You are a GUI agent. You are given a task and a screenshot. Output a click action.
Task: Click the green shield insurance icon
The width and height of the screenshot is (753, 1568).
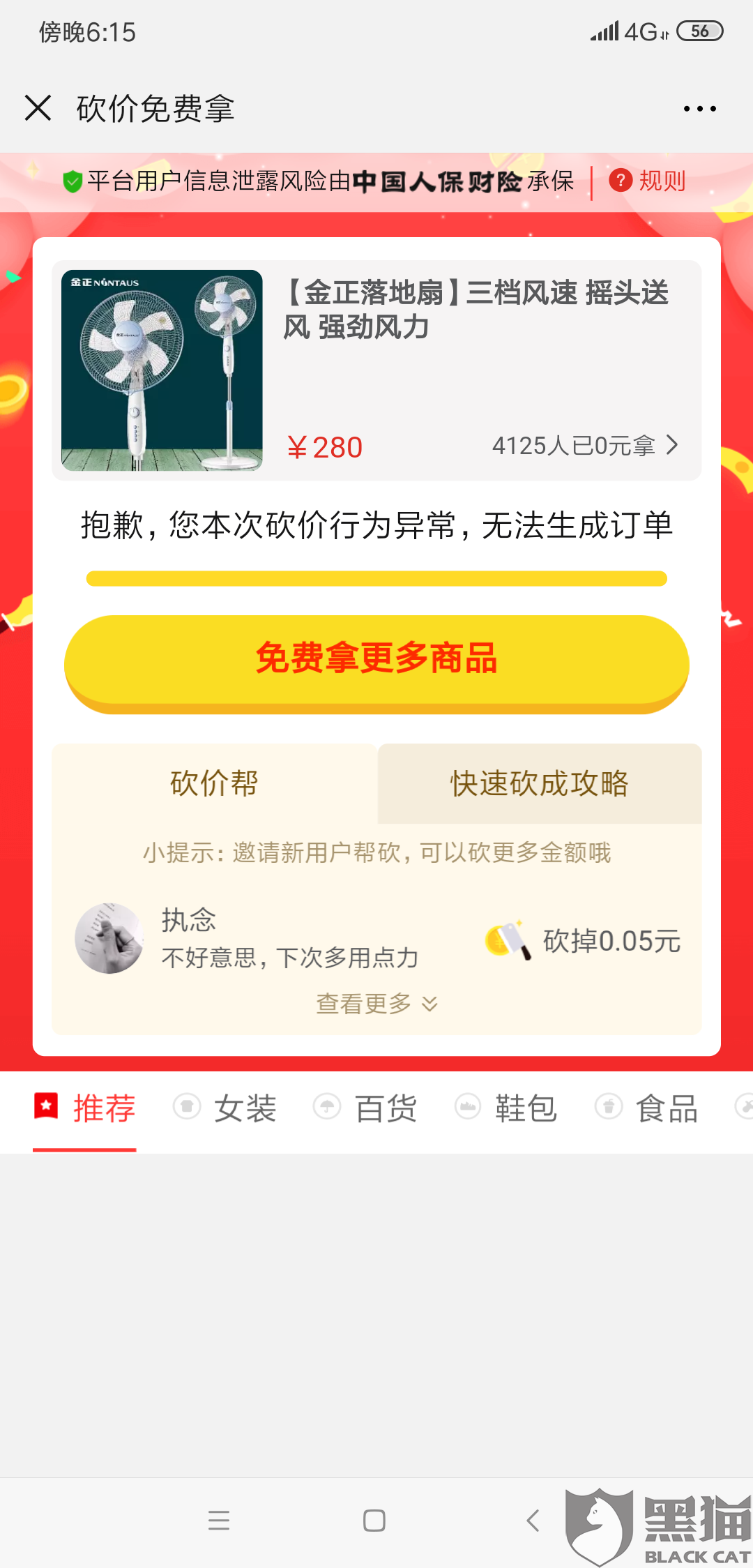(x=73, y=181)
